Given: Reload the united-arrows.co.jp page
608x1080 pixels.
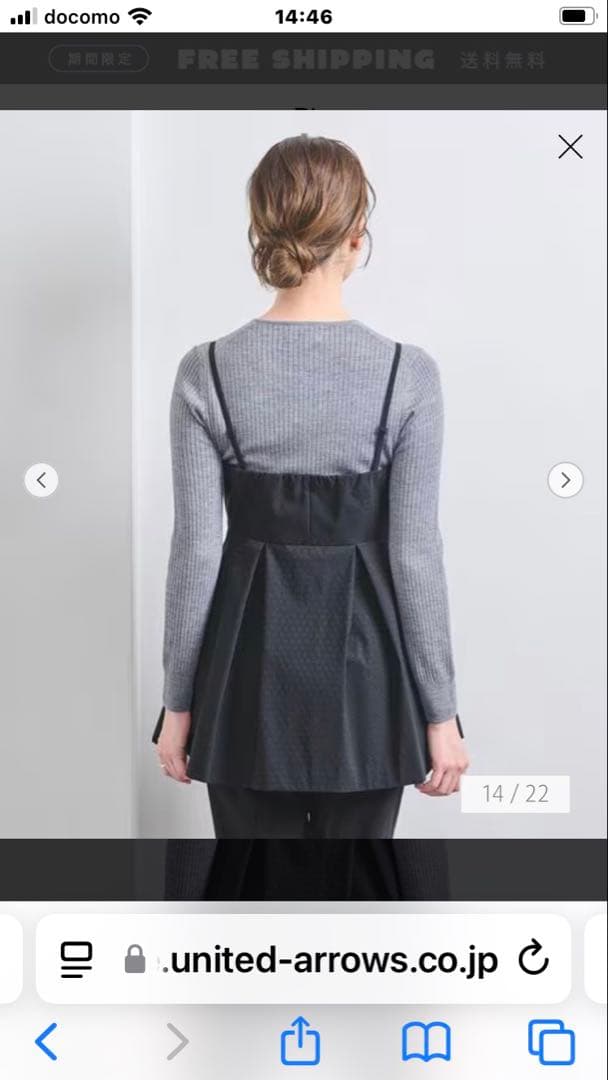Looking at the screenshot, I should point(534,959).
